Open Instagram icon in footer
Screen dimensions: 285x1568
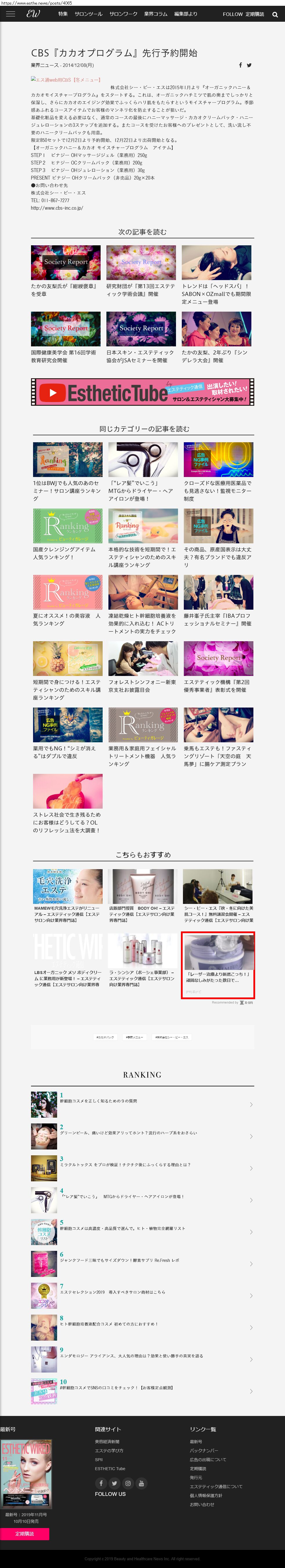pos(128,1483)
